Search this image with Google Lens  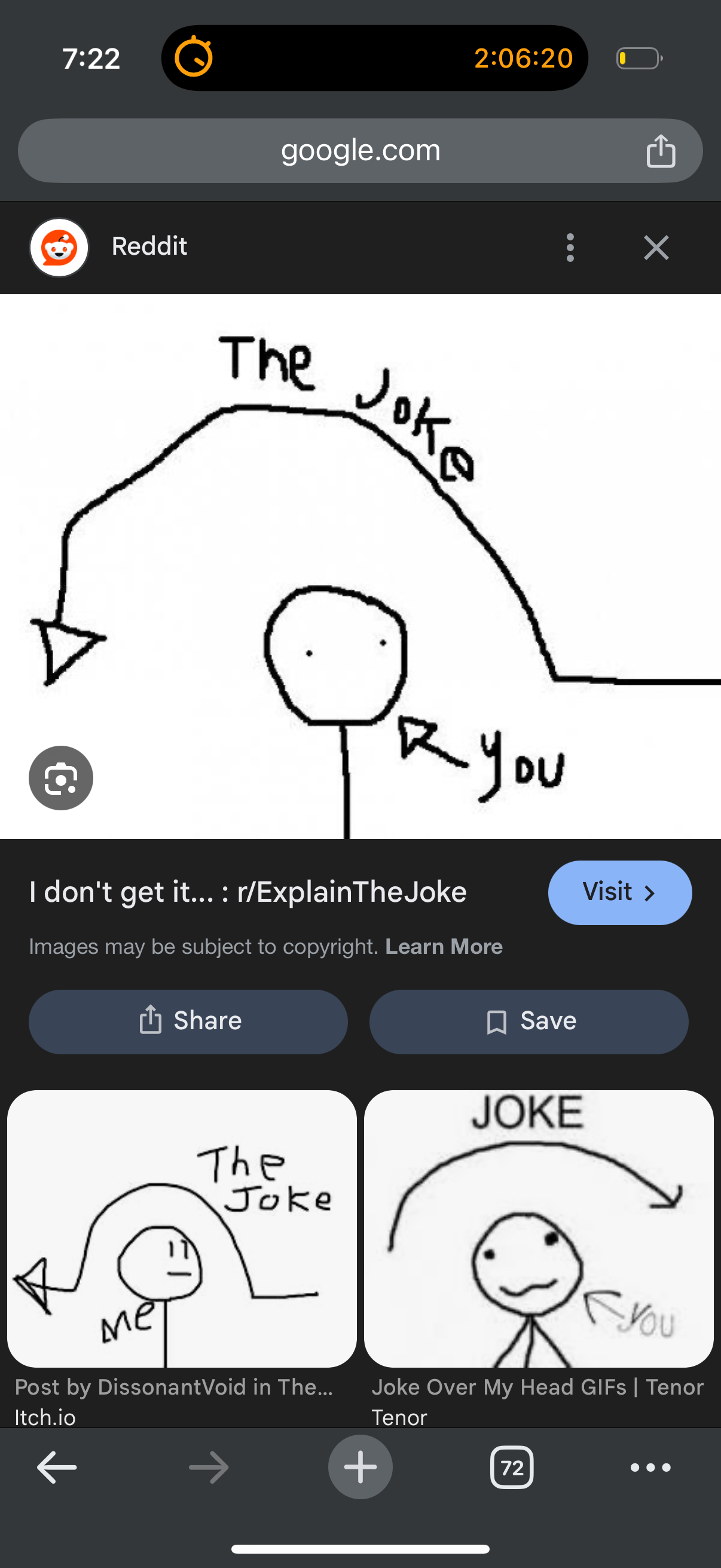61,778
